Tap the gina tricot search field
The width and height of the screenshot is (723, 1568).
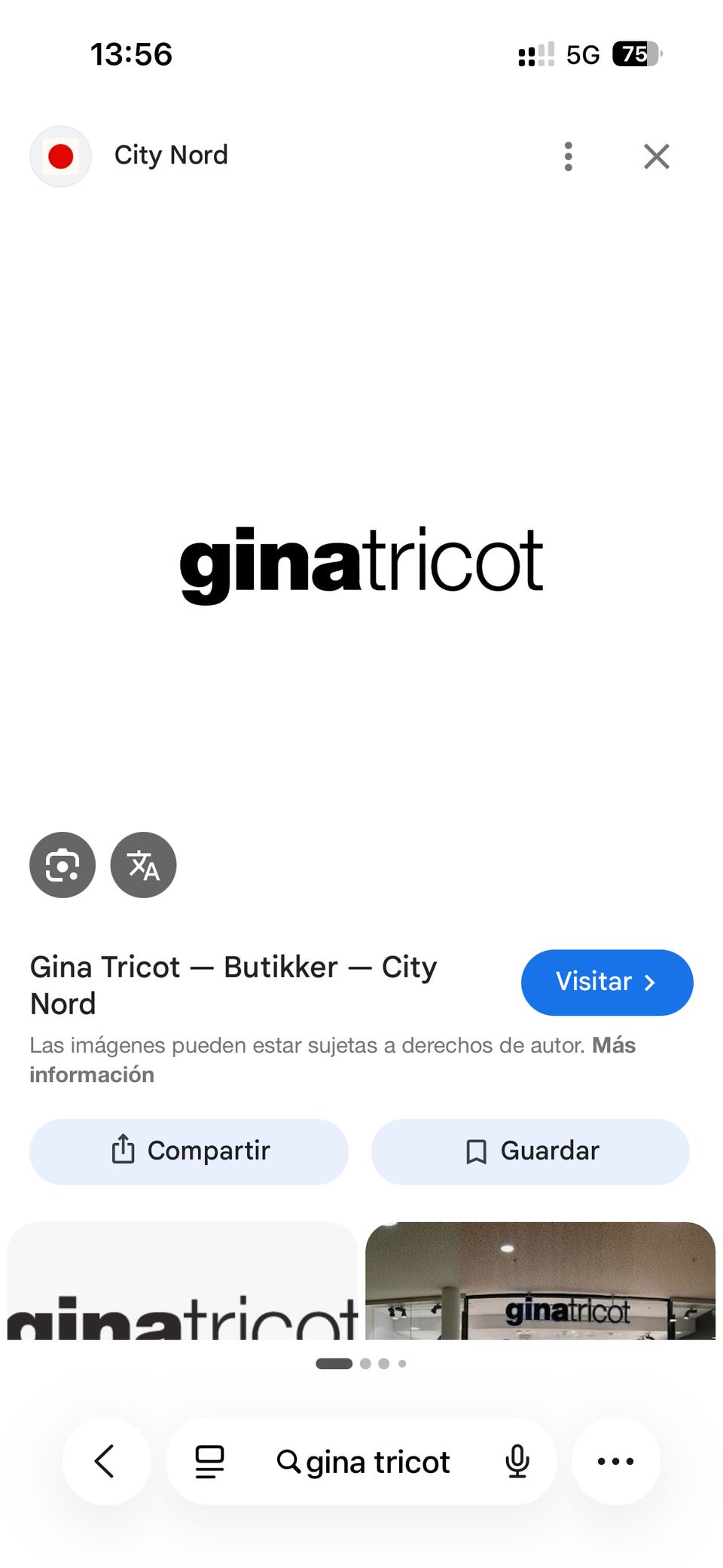[x=363, y=1462]
